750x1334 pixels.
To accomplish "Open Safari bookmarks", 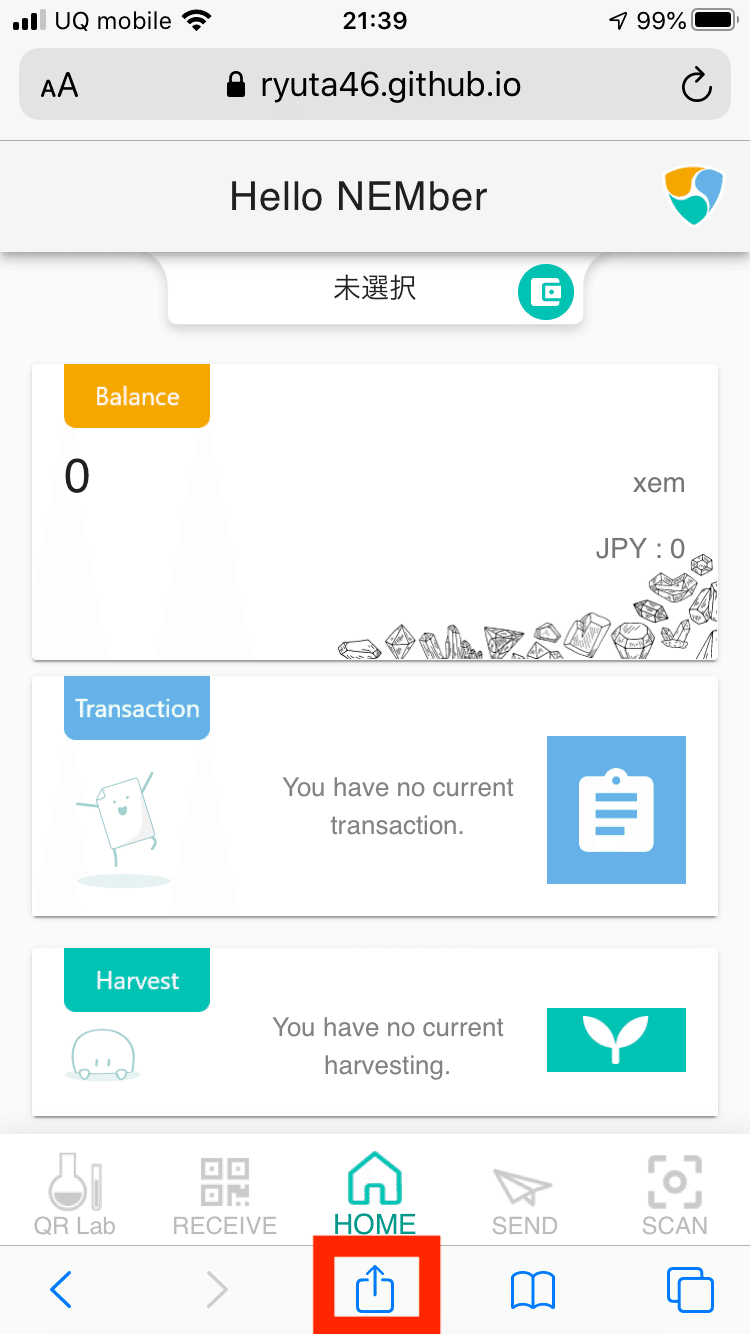I will (x=532, y=1291).
